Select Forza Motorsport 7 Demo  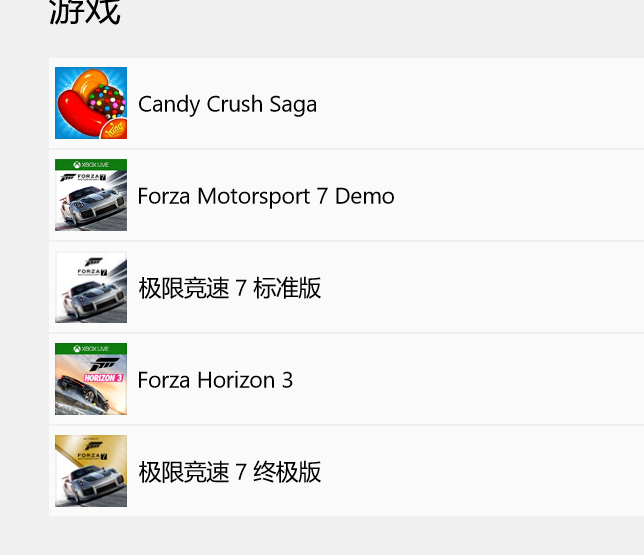point(265,196)
